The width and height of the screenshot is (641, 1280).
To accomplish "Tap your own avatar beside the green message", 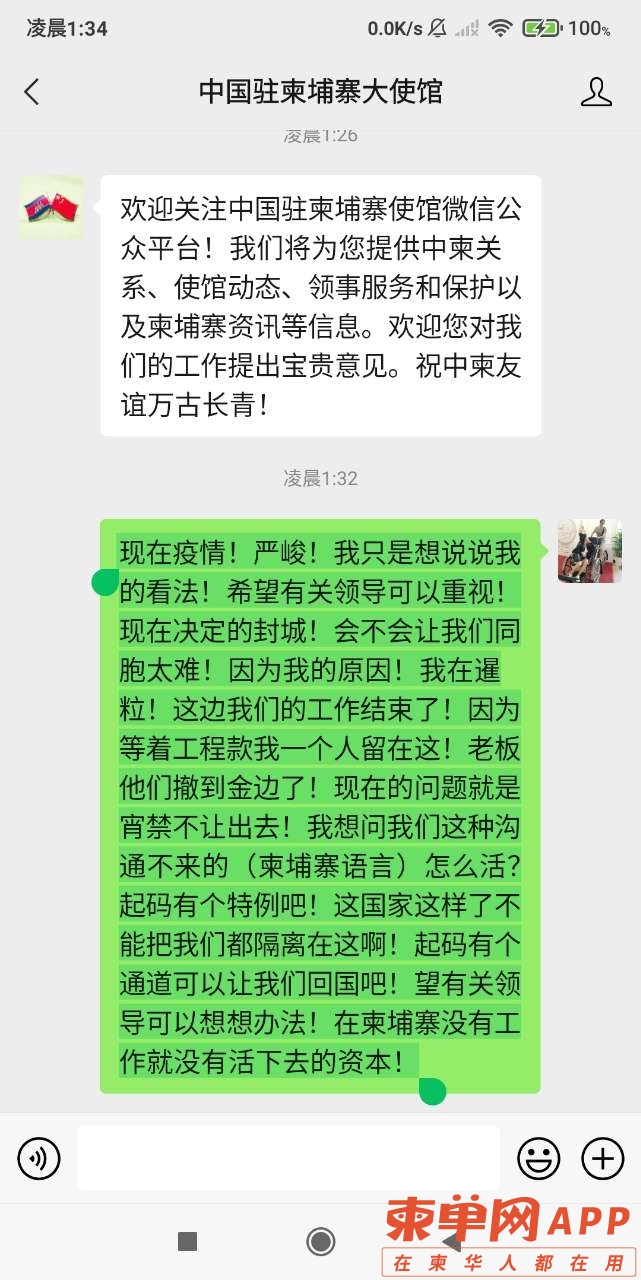I will (589, 551).
